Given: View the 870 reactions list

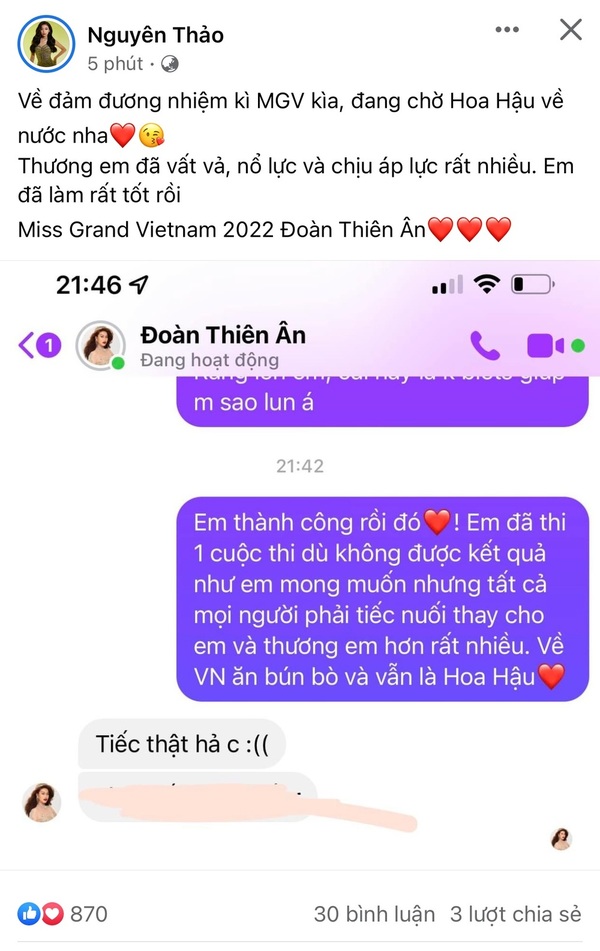Looking at the screenshot, I should 62,914.
